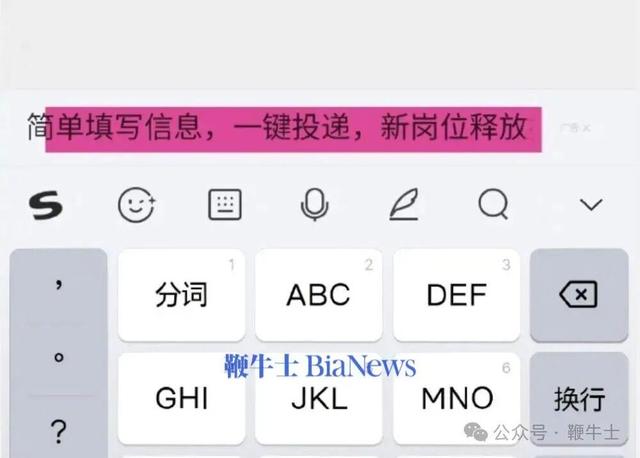Insert a Chinese period 。
Screen dimensions: 640x458
pos(58,359)
